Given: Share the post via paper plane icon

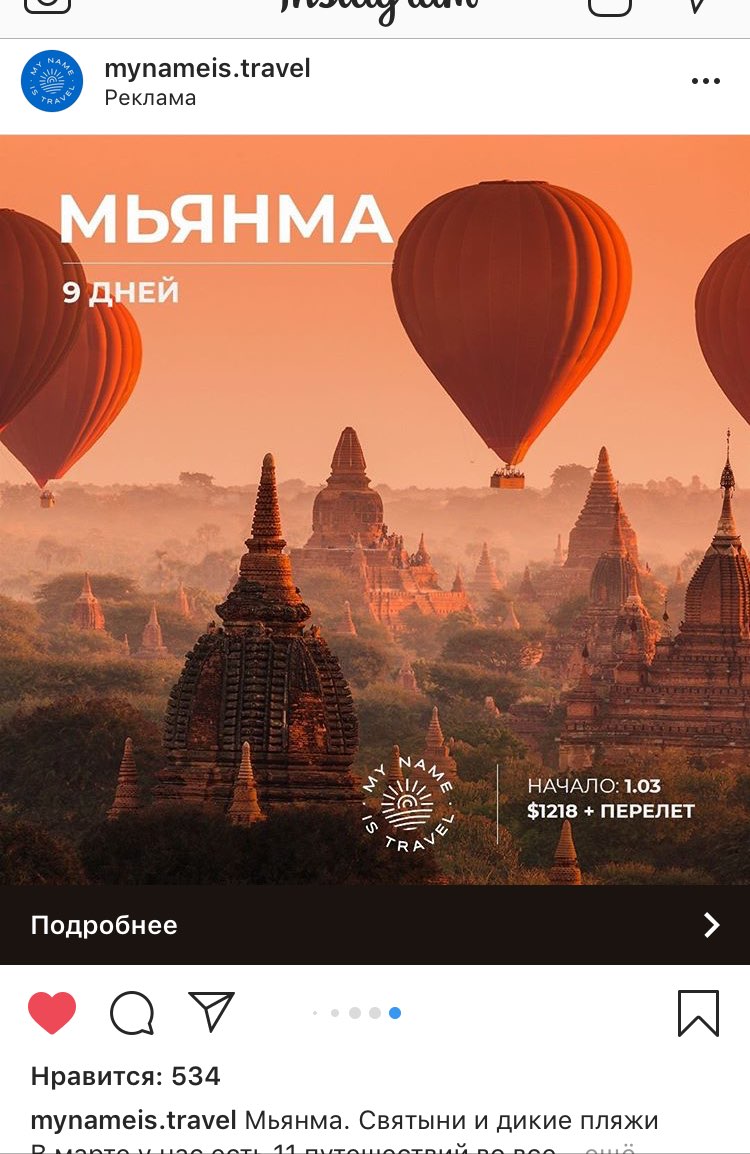Looking at the screenshot, I should pos(211,1012).
